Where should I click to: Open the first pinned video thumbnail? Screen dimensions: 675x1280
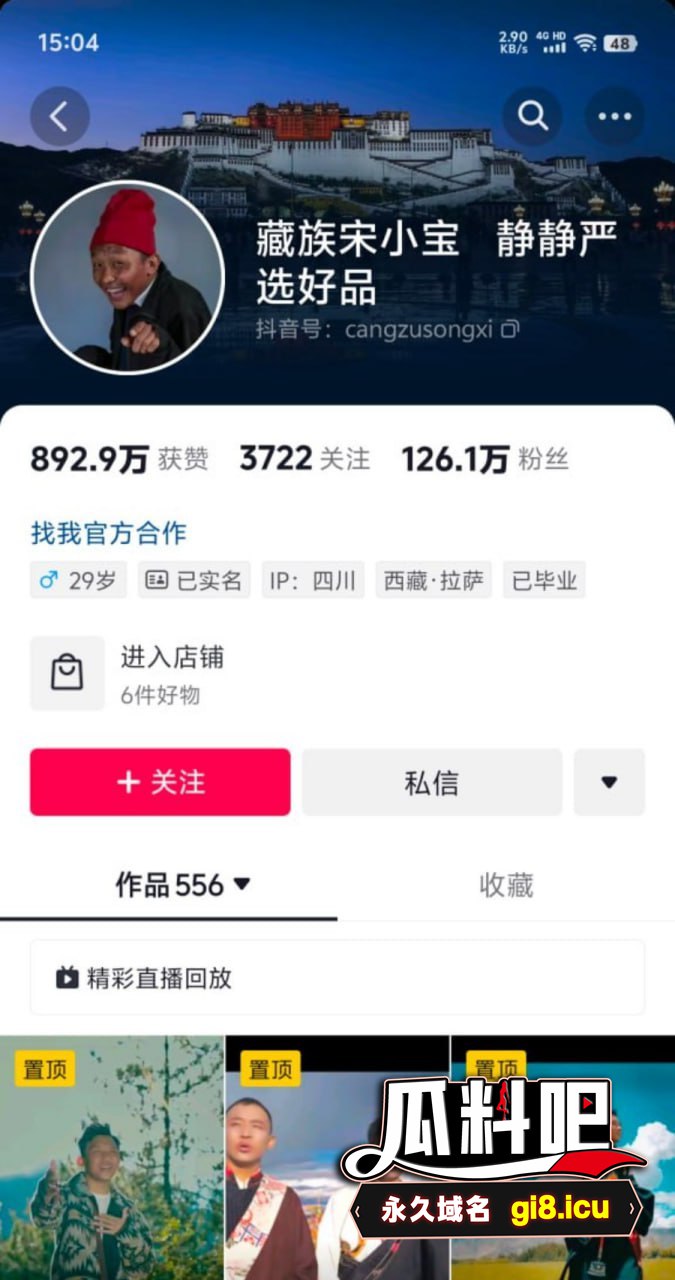pos(111,1160)
